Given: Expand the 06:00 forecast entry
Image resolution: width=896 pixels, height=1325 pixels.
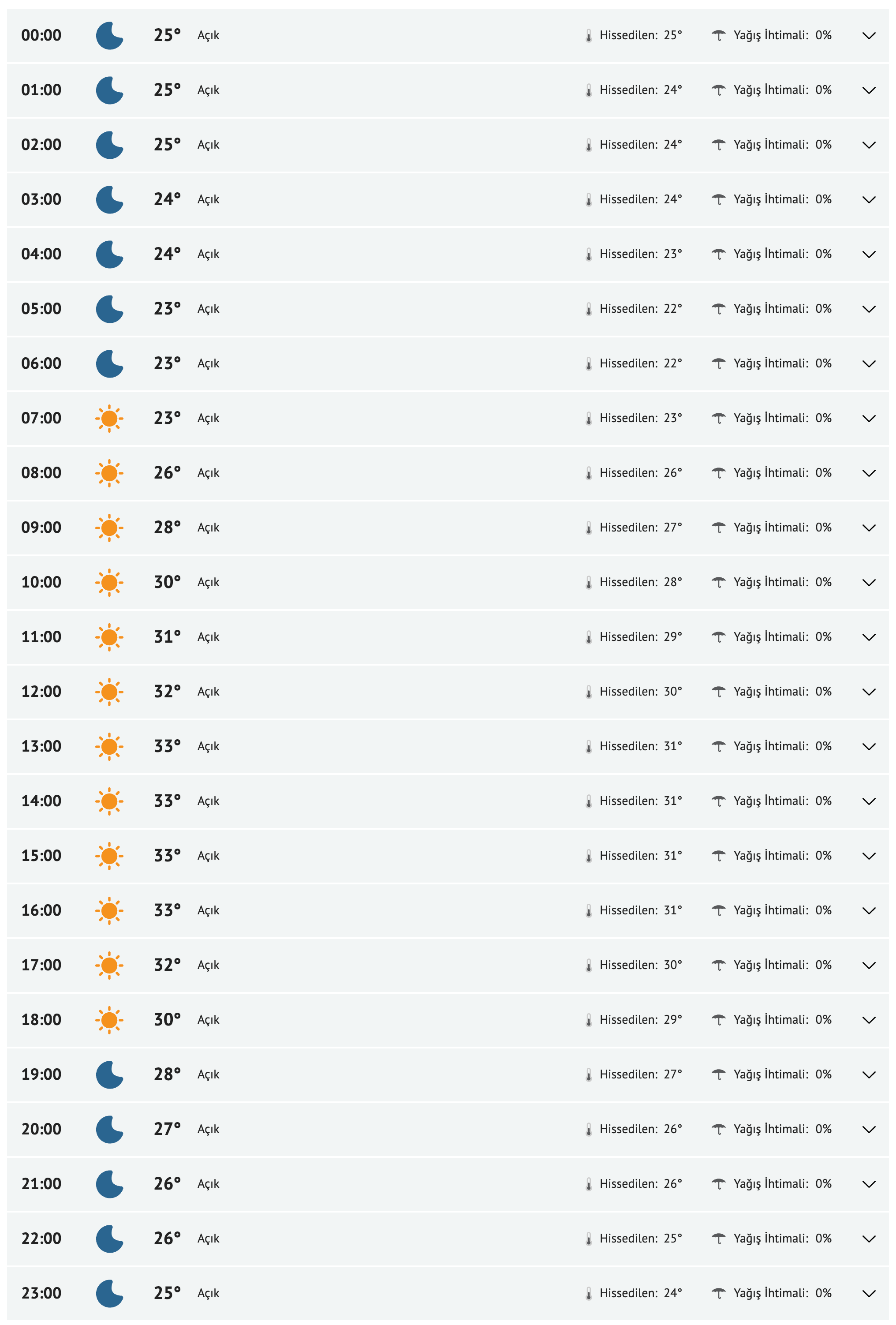Looking at the screenshot, I should (x=869, y=363).
